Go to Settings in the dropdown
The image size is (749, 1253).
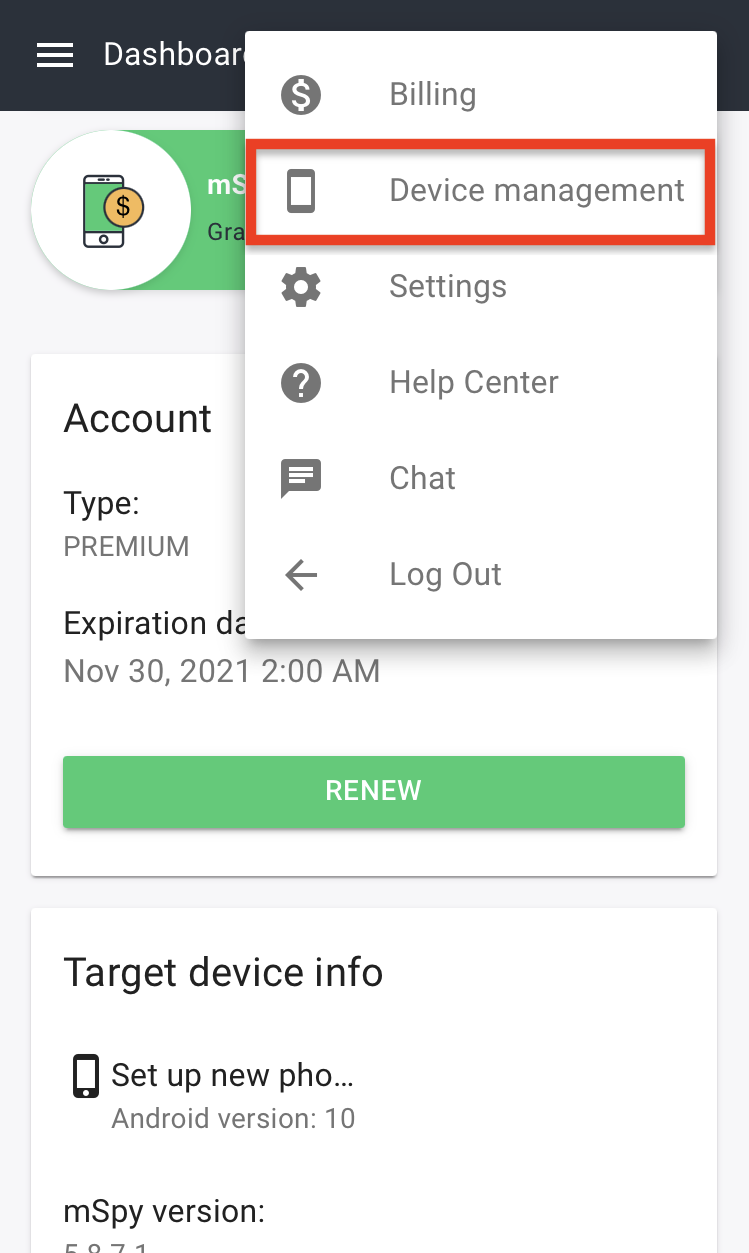point(481,287)
